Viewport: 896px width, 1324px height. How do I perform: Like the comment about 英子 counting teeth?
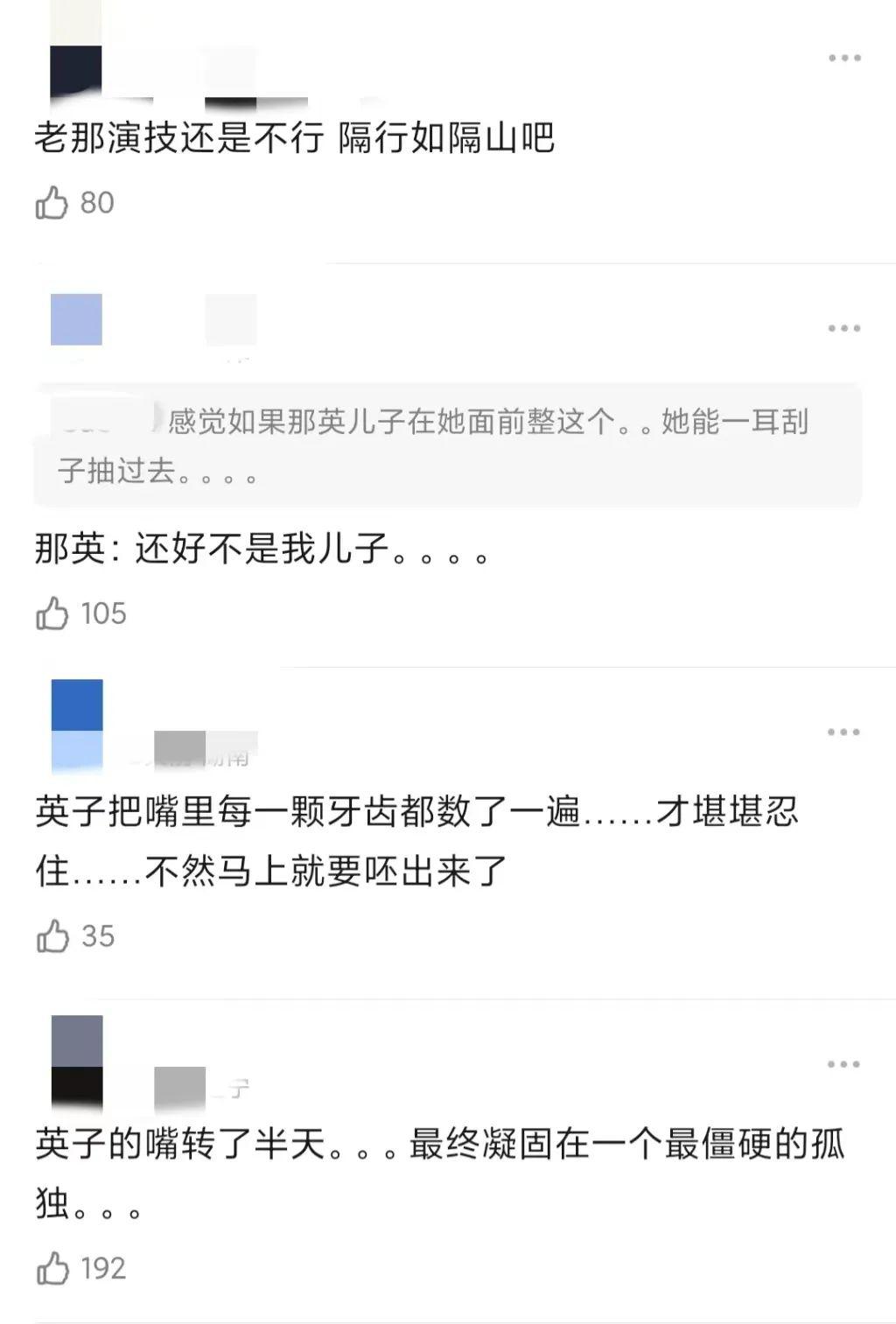pyautogui.click(x=52, y=936)
